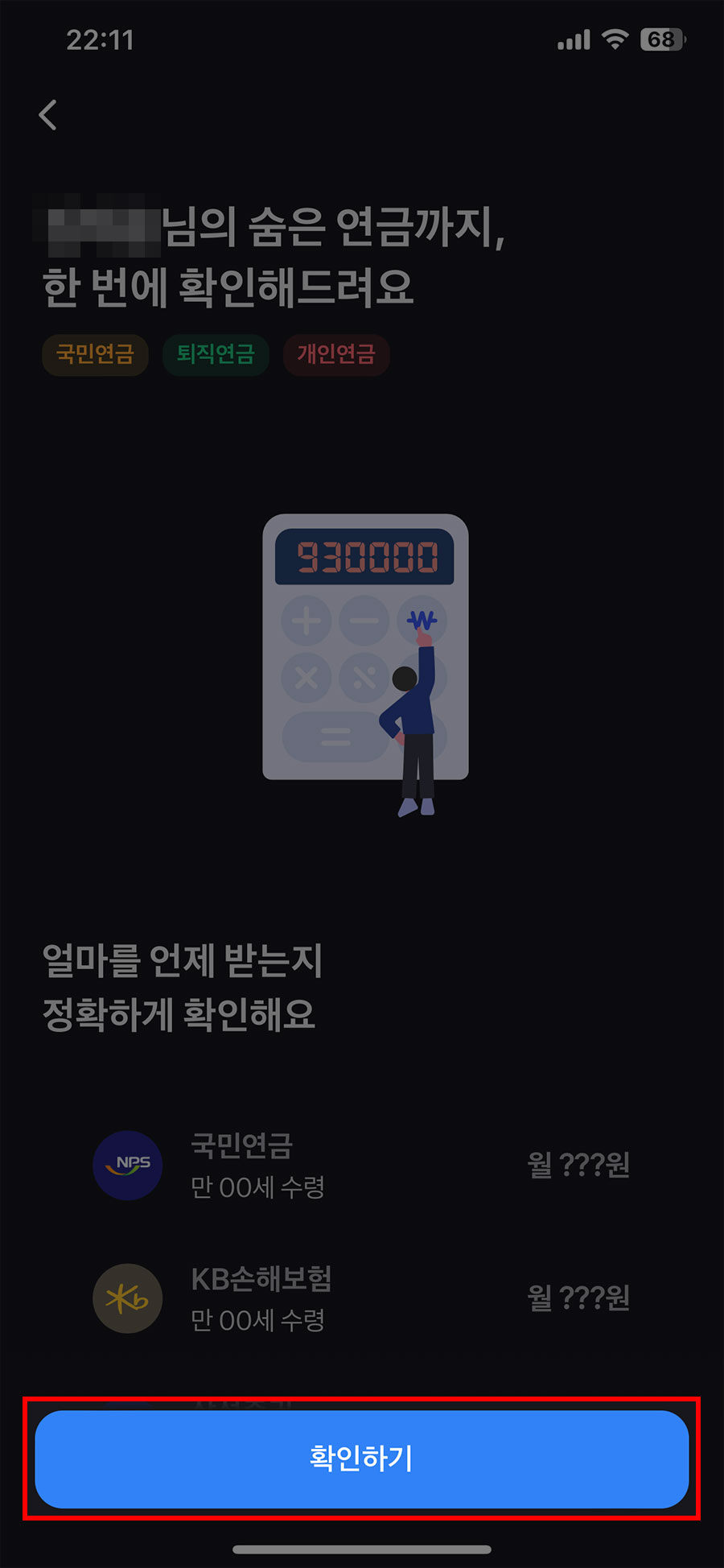Expand the 국민연금 row details

[362, 1165]
